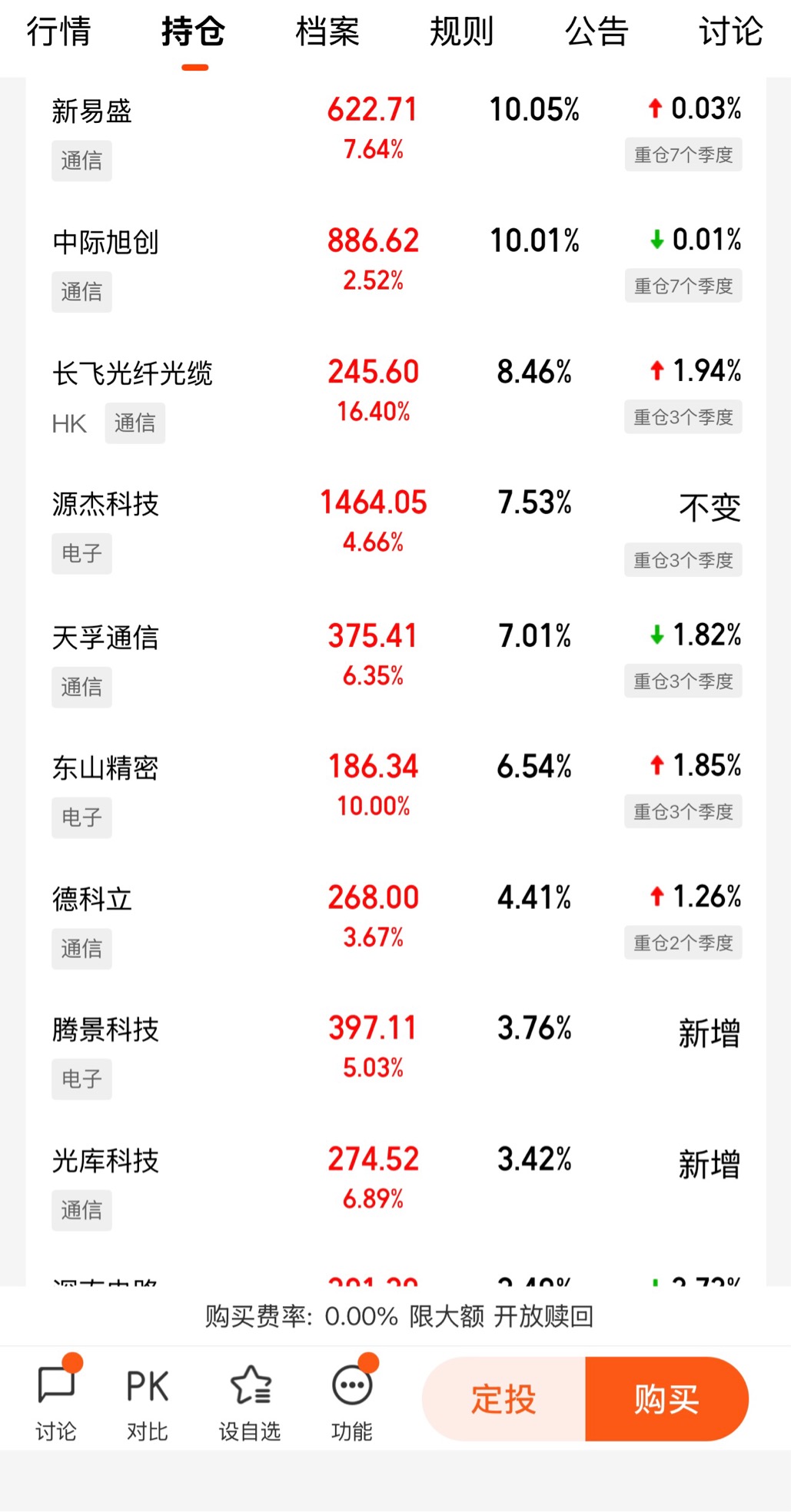Open the 功能 more functions menu

coord(352,1400)
